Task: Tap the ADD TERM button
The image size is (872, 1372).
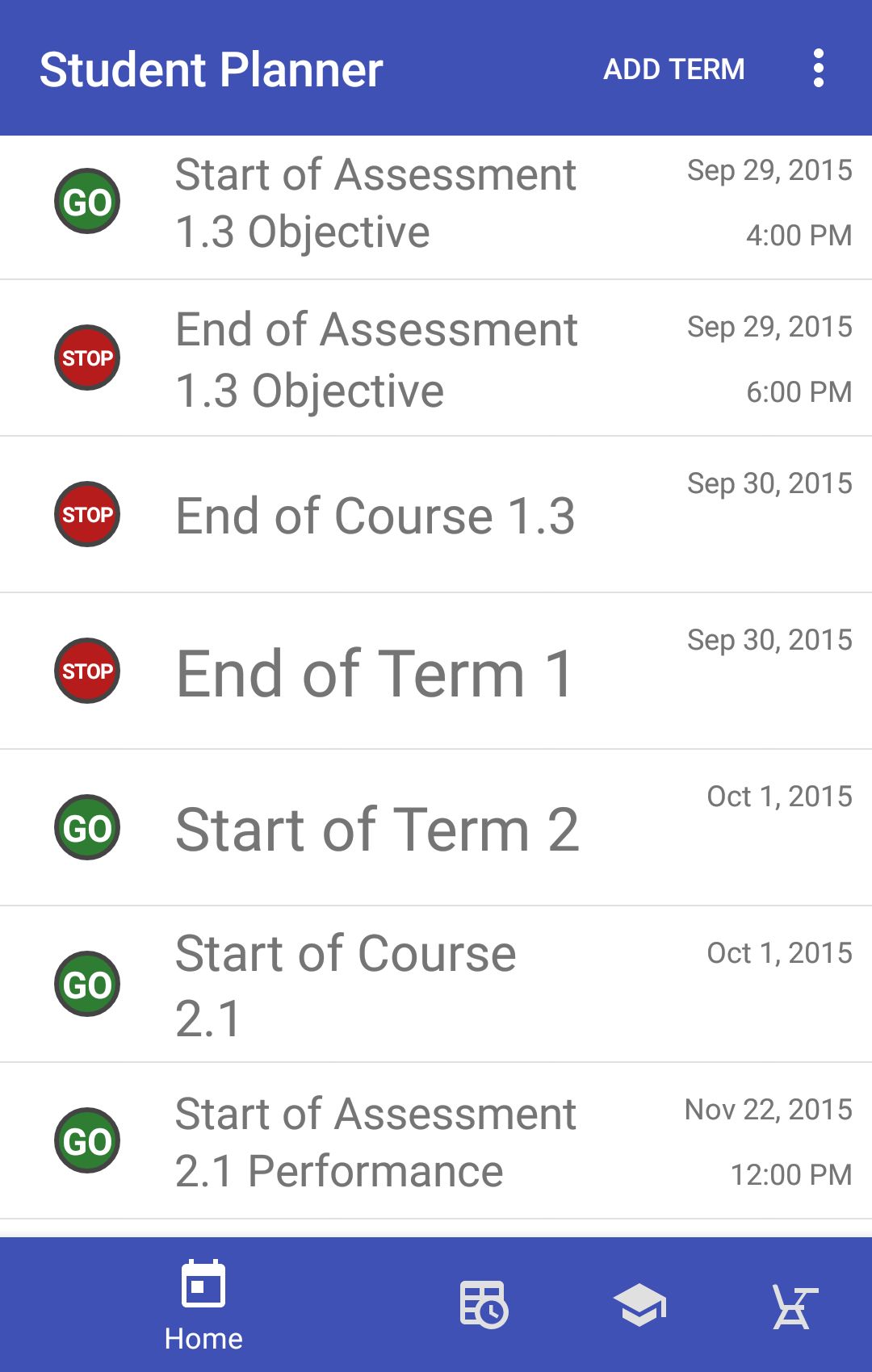Action: coord(673,69)
